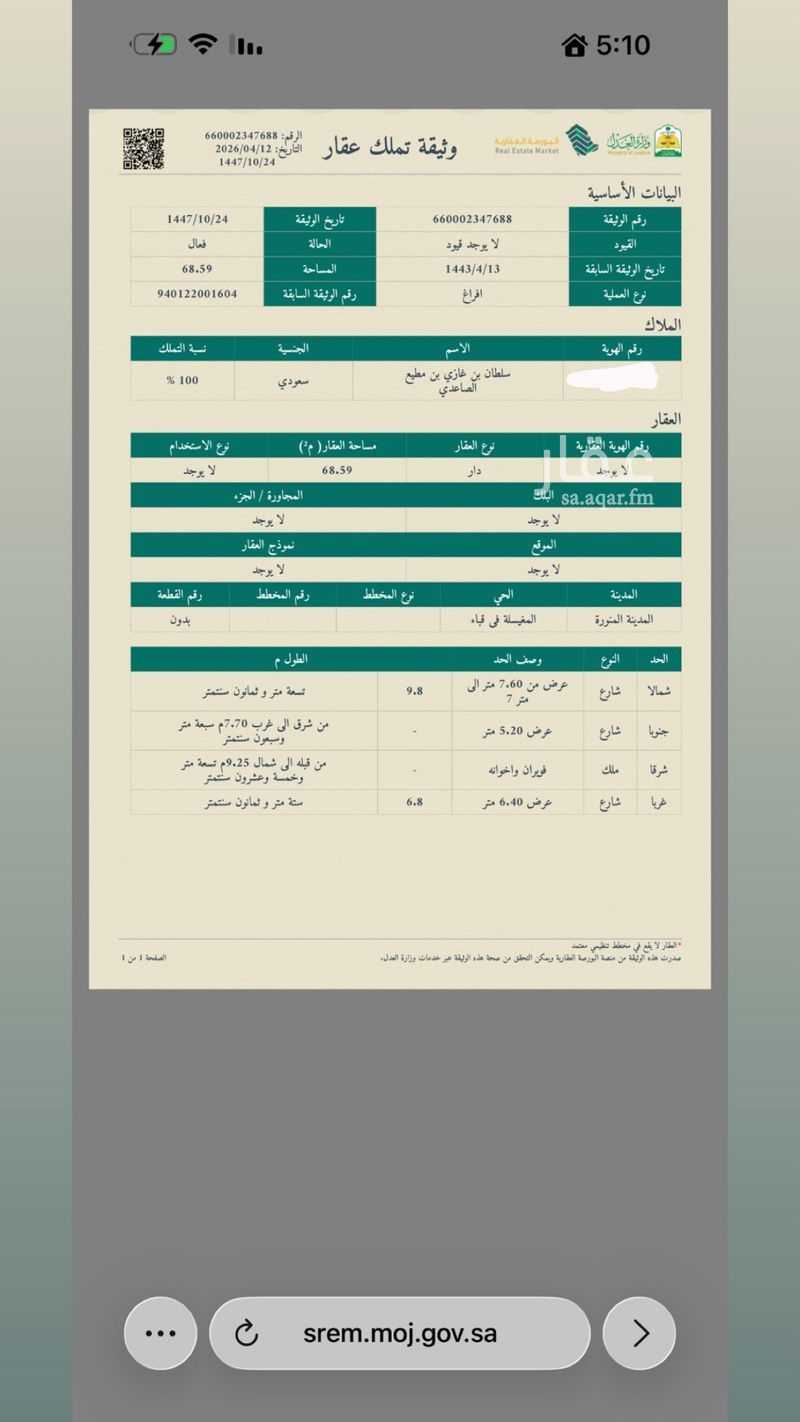Tap the forward arrow button

pyautogui.click(x=640, y=1333)
